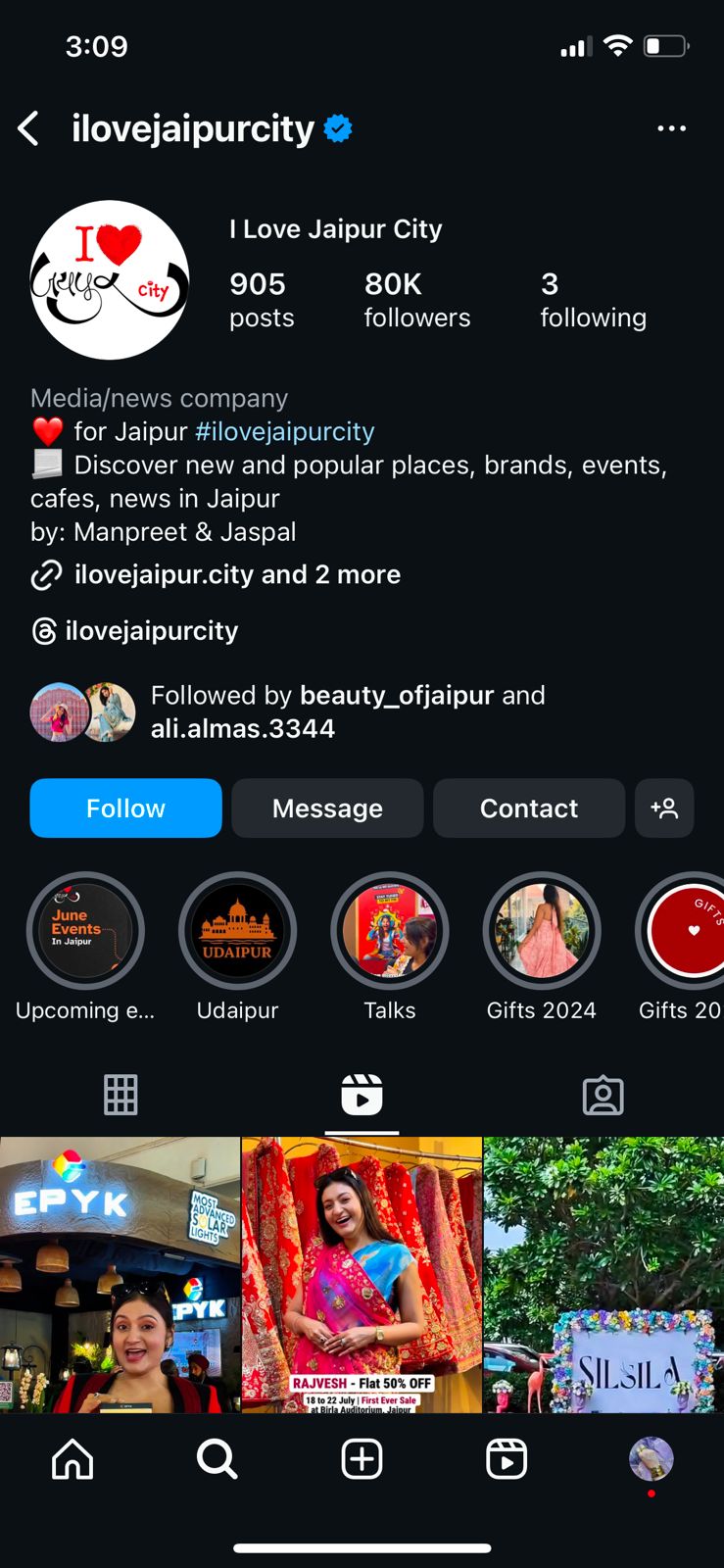
Task: Switch to the posts grid tab
Action: 121,1095
